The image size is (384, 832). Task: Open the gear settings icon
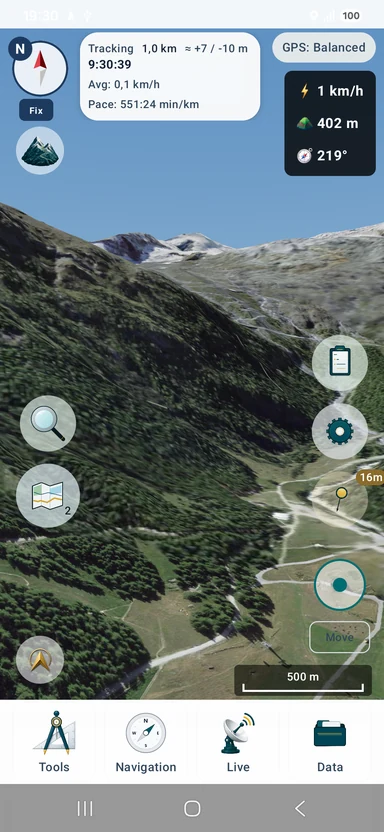(x=339, y=431)
